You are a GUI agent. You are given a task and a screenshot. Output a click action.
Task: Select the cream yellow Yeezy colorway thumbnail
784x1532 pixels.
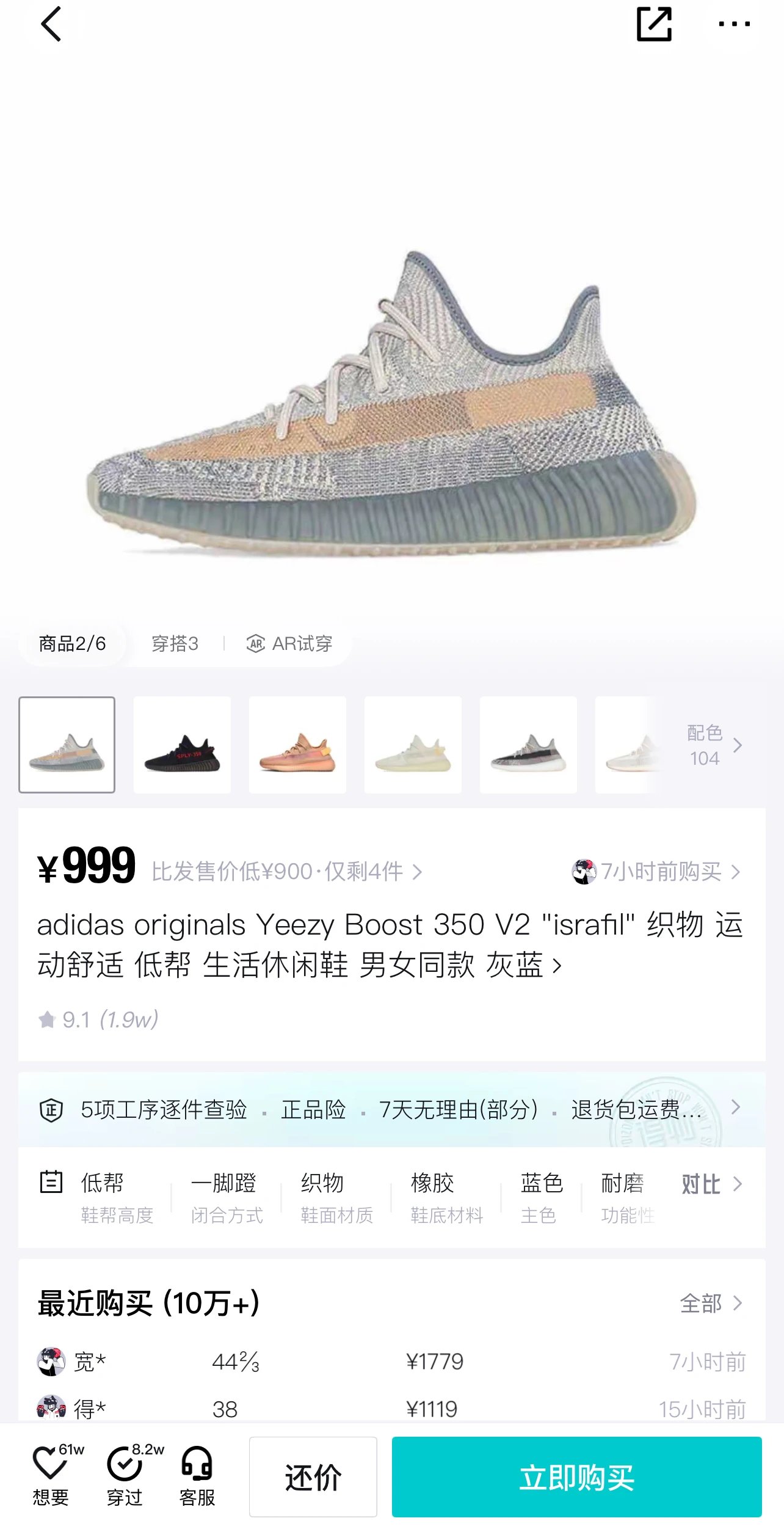[x=413, y=745]
